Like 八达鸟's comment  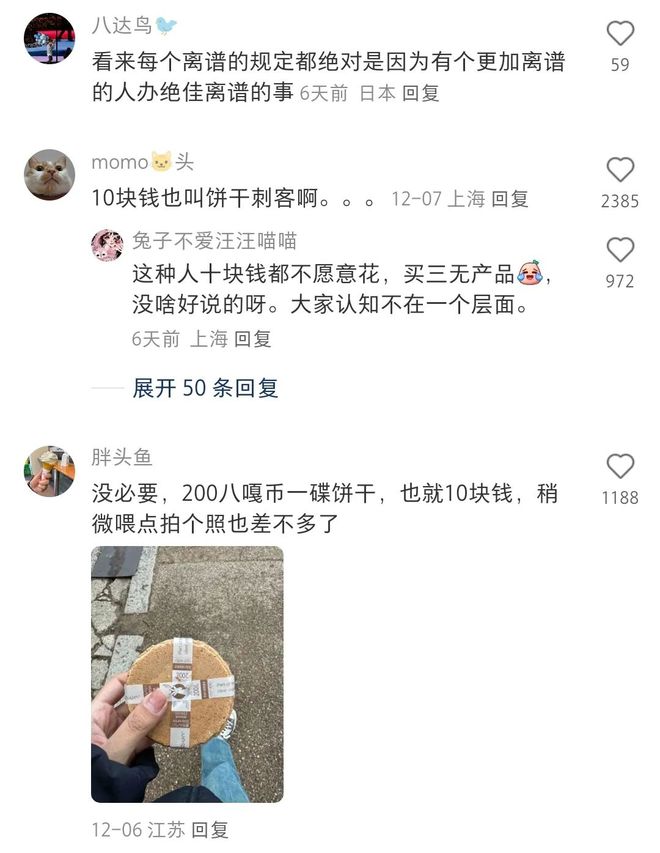click(x=620, y=34)
